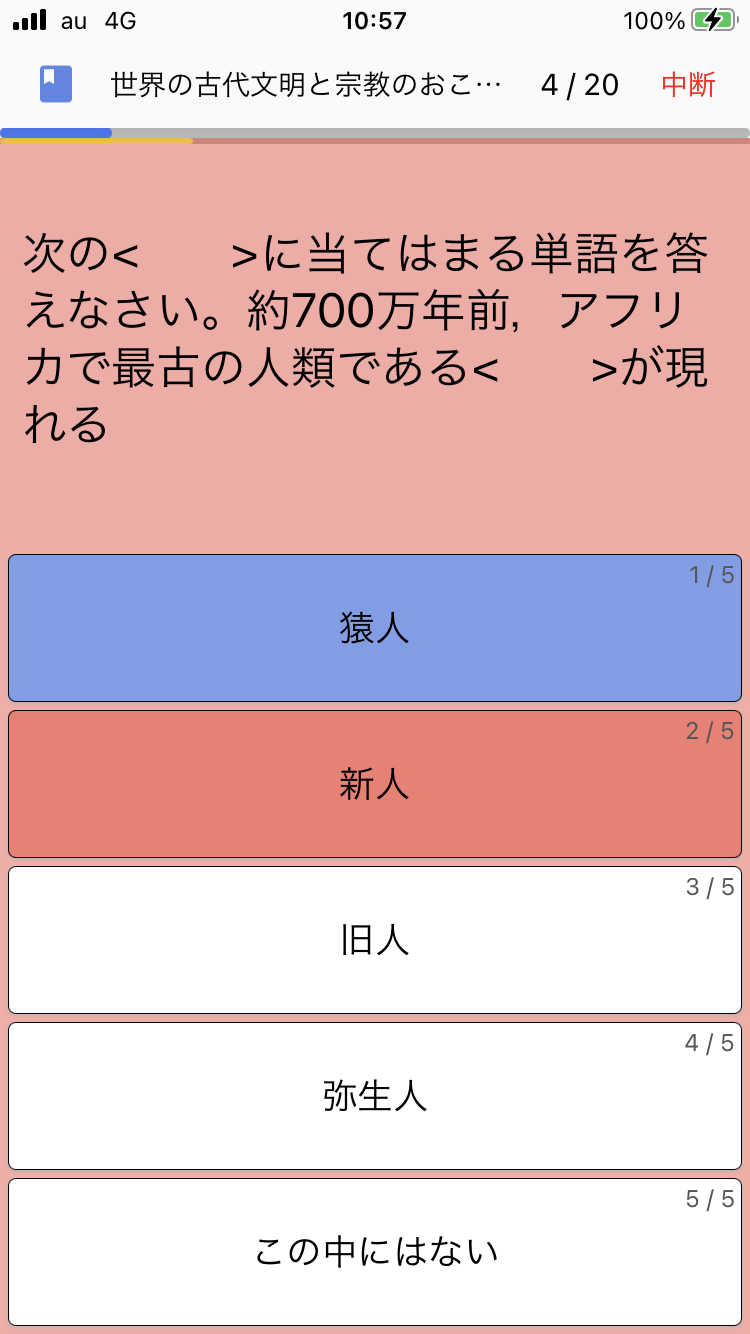Tap 中断 to interrupt the quiz
The height and width of the screenshot is (1334, 750).
pos(689,85)
